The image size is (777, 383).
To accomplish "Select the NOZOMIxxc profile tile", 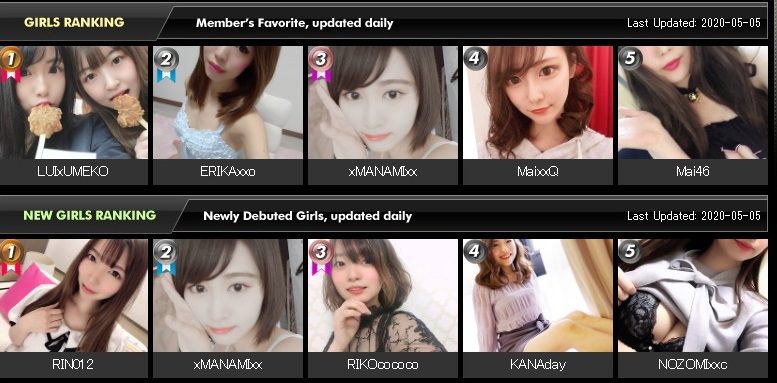I will click(693, 309).
